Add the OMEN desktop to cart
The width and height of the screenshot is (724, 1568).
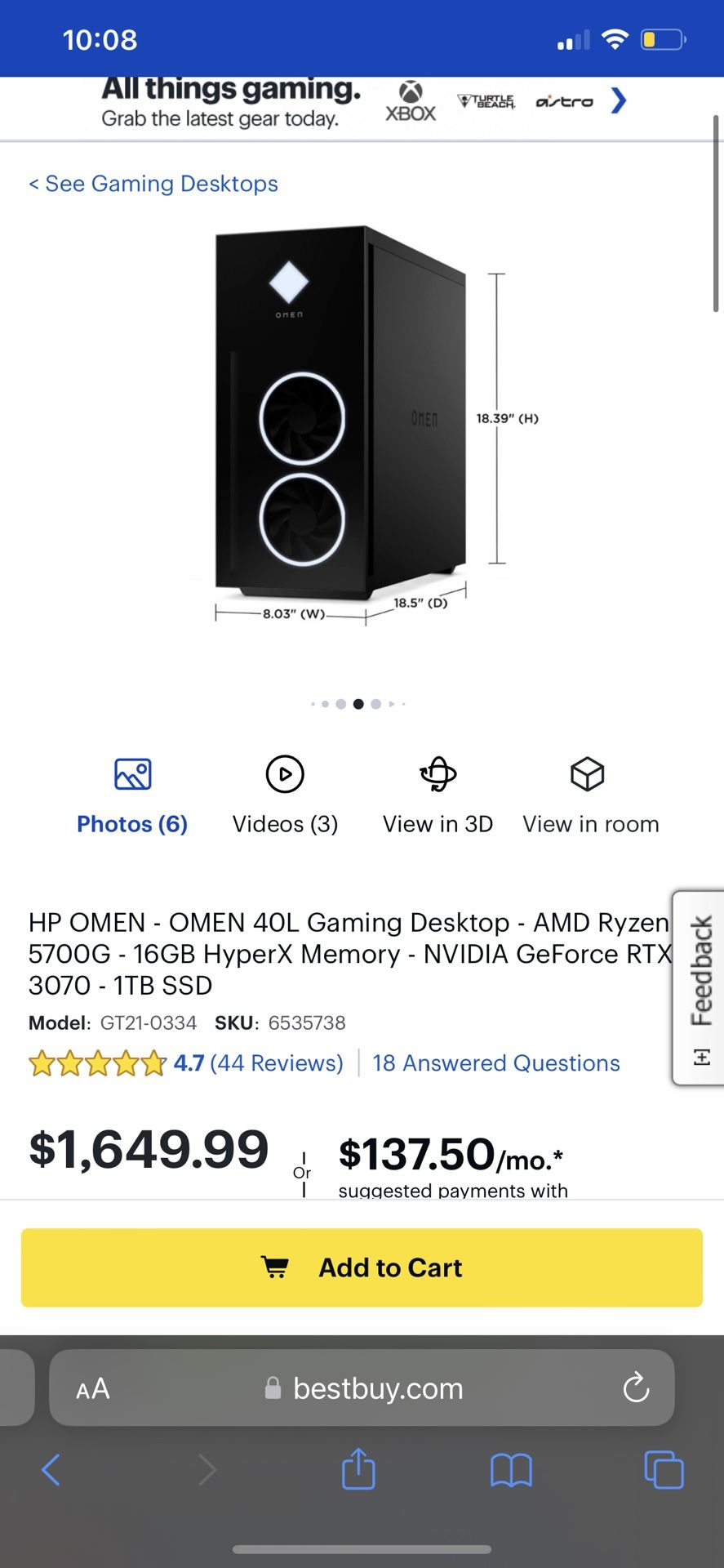362,1267
